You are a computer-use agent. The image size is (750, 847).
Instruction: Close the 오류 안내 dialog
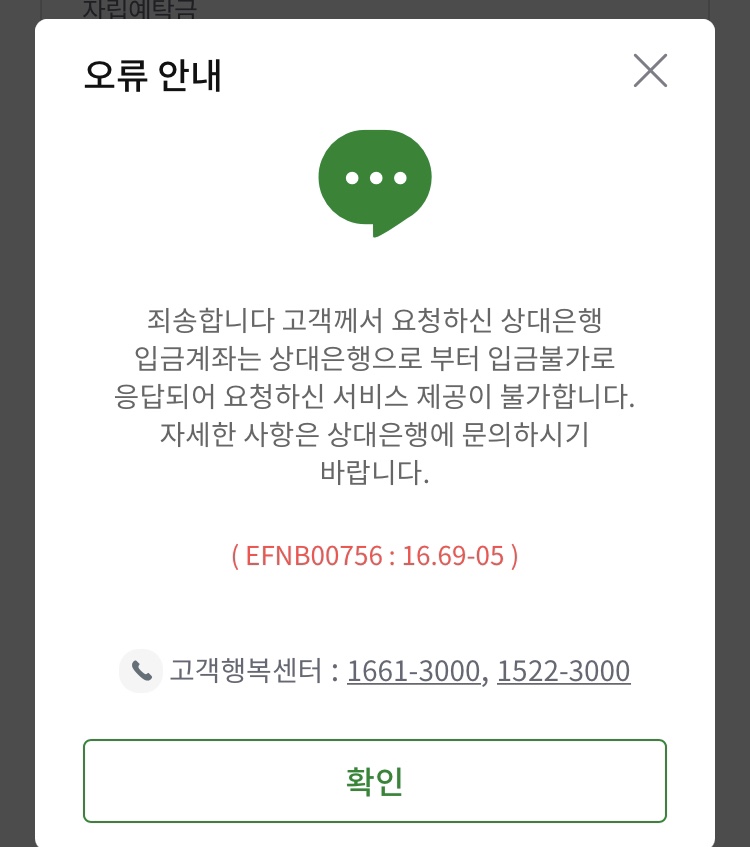[650, 70]
